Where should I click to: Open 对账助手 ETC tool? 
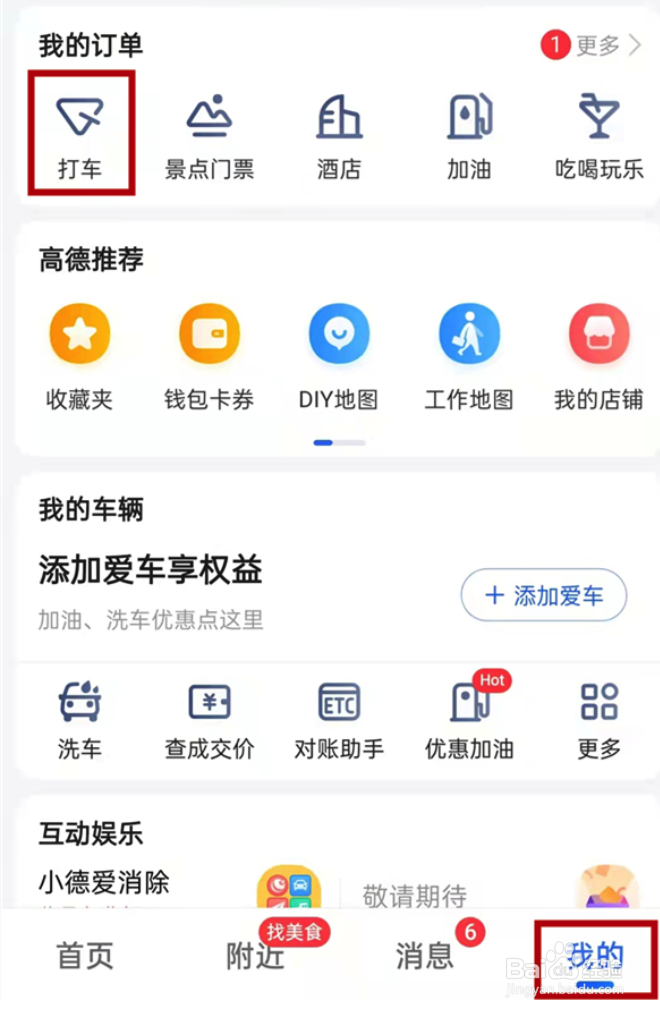tap(339, 721)
